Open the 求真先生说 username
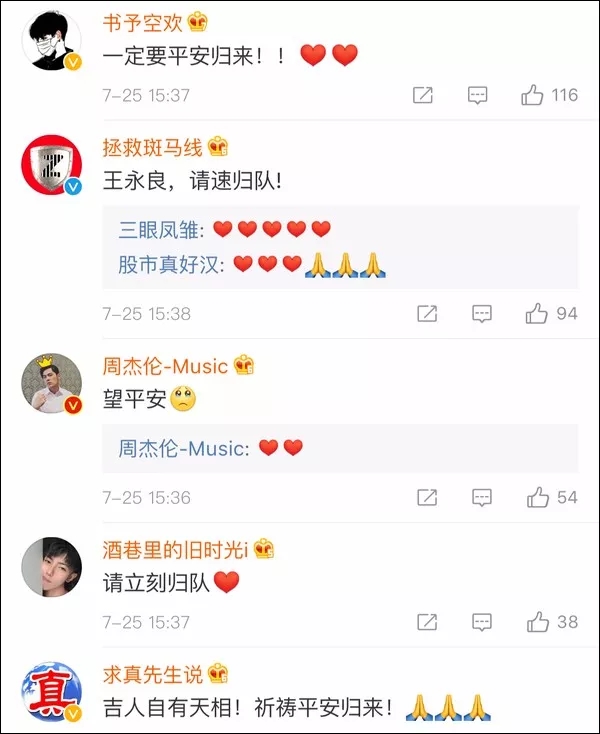This screenshot has height=734, width=600. tap(152, 674)
